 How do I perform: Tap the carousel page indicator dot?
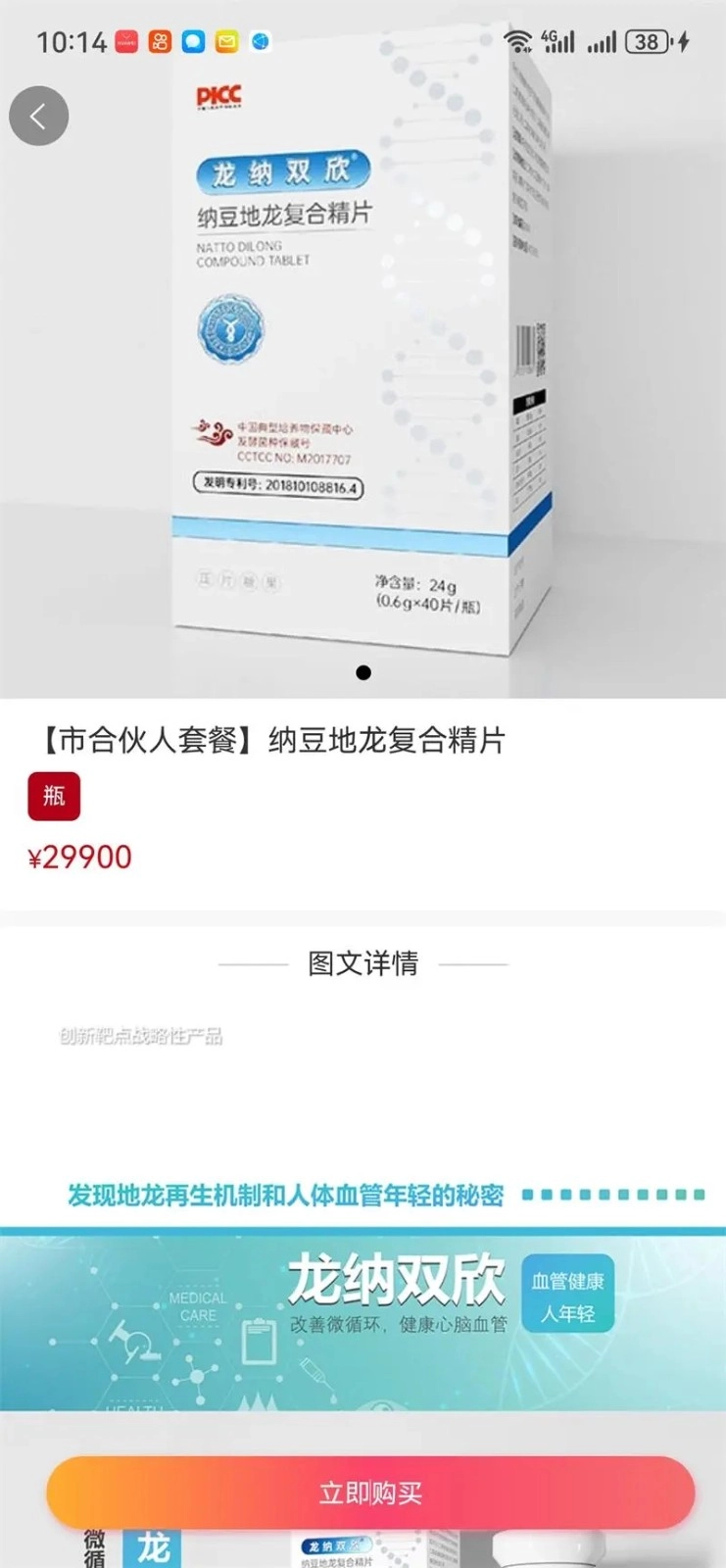(x=363, y=672)
